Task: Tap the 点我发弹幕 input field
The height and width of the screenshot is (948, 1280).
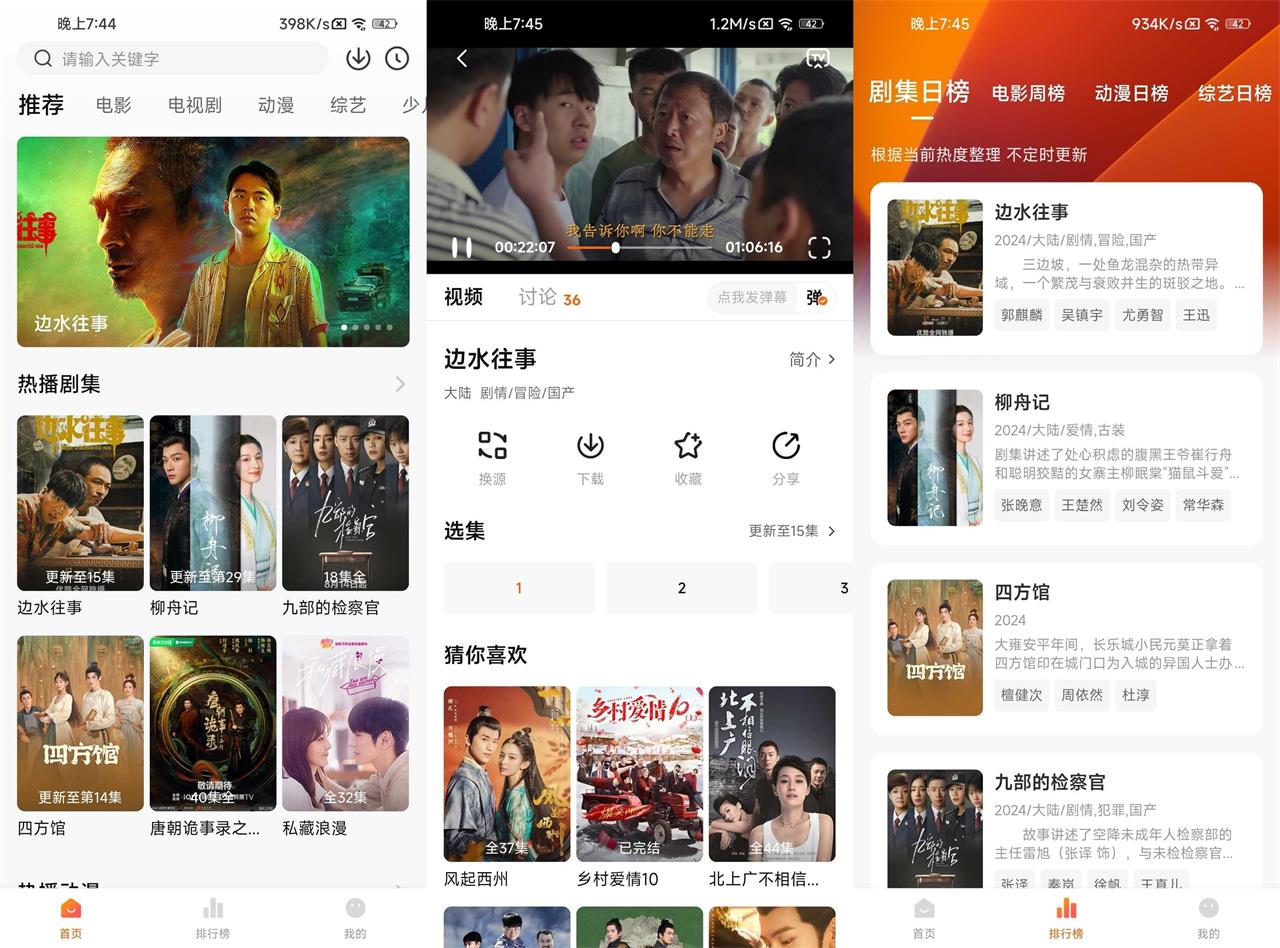Action: [752, 297]
